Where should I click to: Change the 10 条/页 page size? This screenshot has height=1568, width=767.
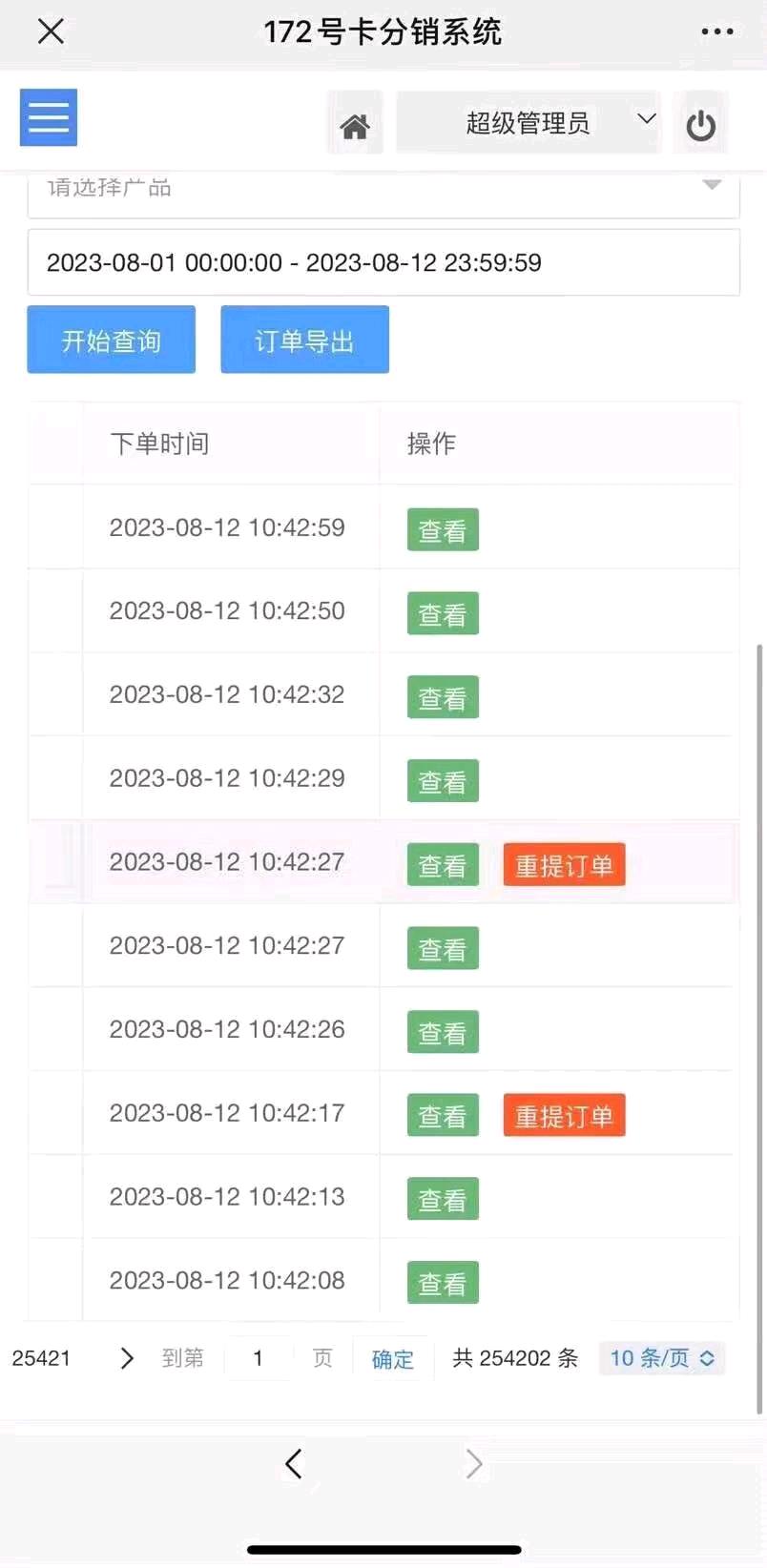coord(662,1358)
